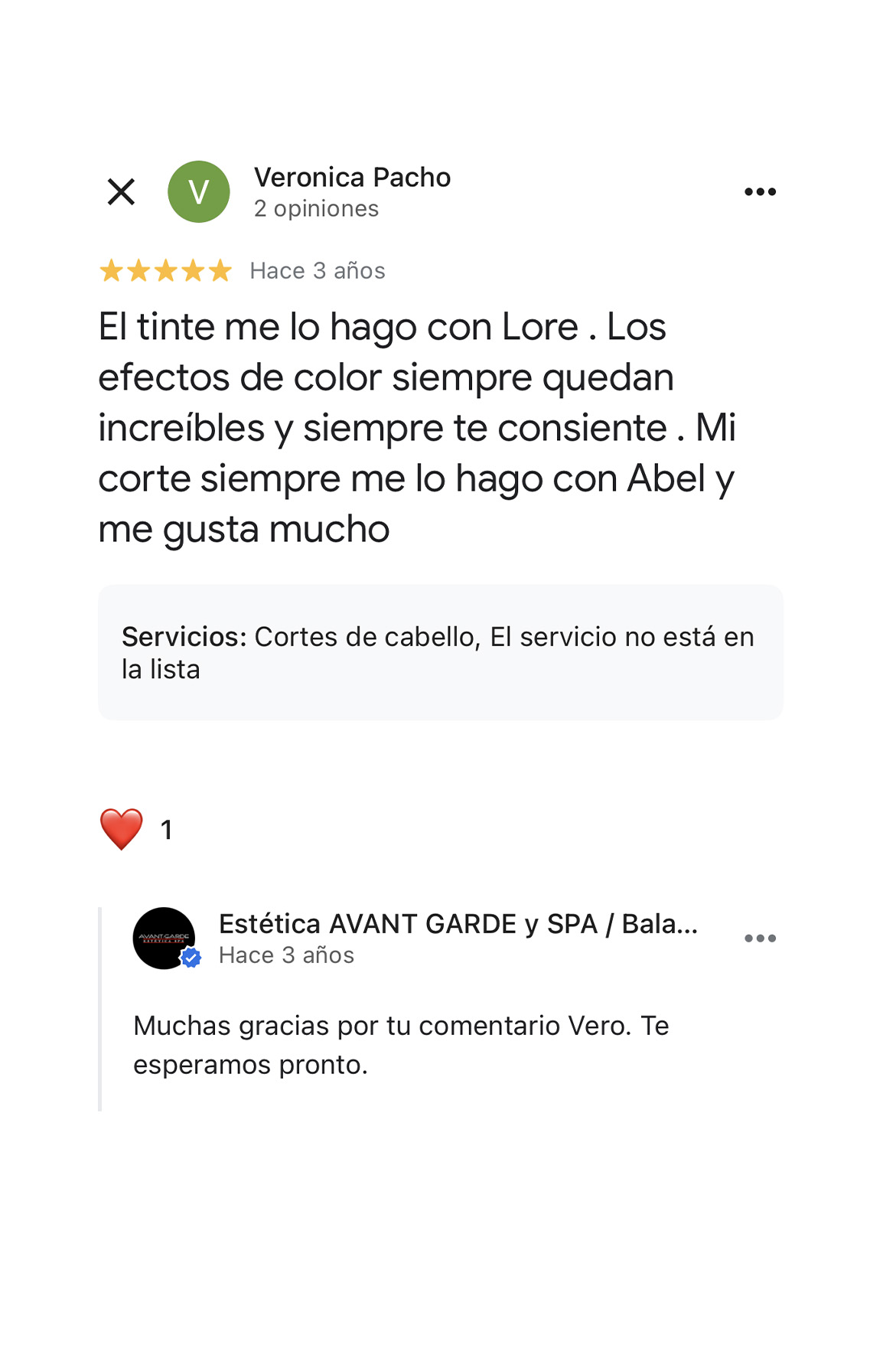The width and height of the screenshot is (896, 1371).
Task: Open the overflow menu for Veronica's review
Action: tap(760, 191)
